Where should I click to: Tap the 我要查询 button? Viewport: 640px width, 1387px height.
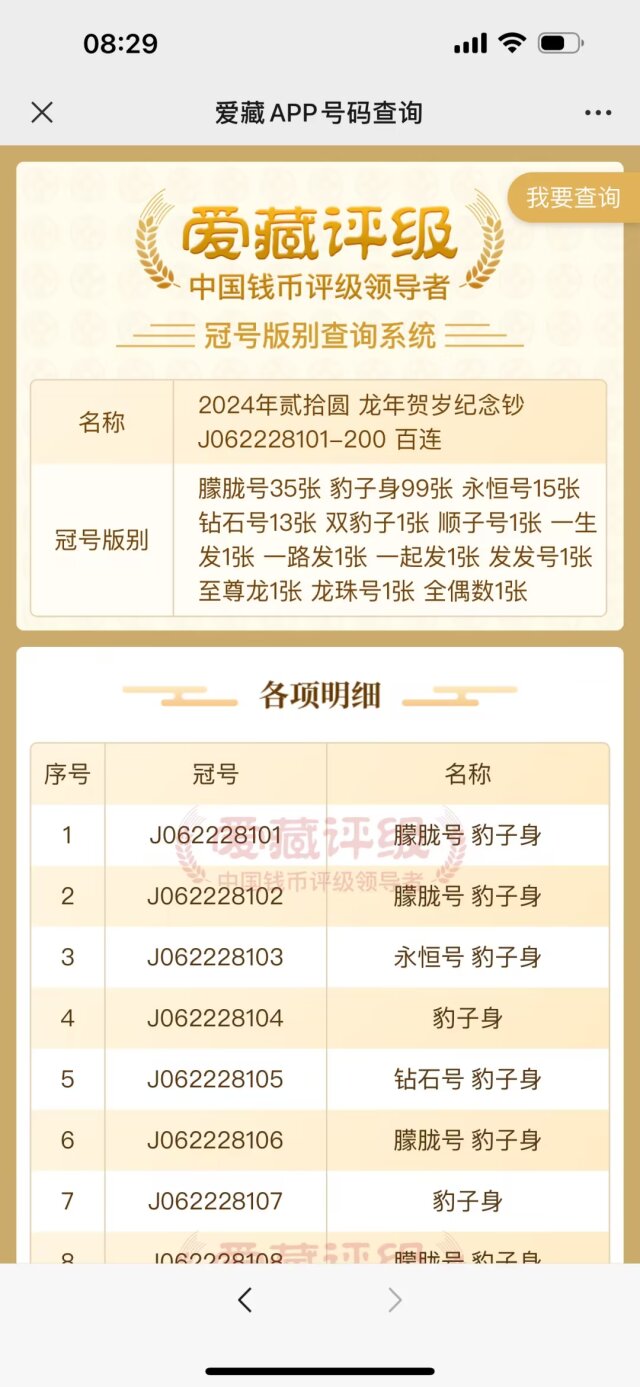click(573, 198)
